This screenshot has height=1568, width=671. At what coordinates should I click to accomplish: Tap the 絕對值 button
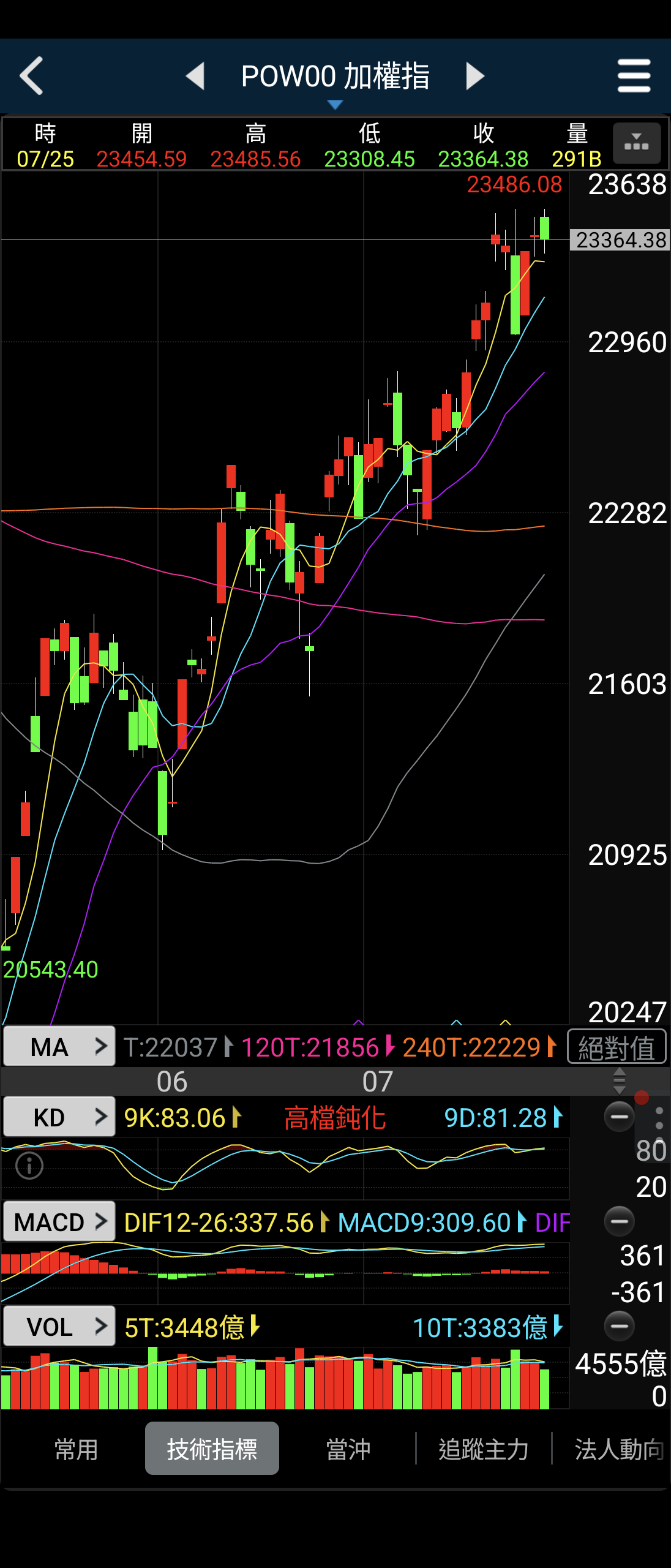click(617, 1047)
